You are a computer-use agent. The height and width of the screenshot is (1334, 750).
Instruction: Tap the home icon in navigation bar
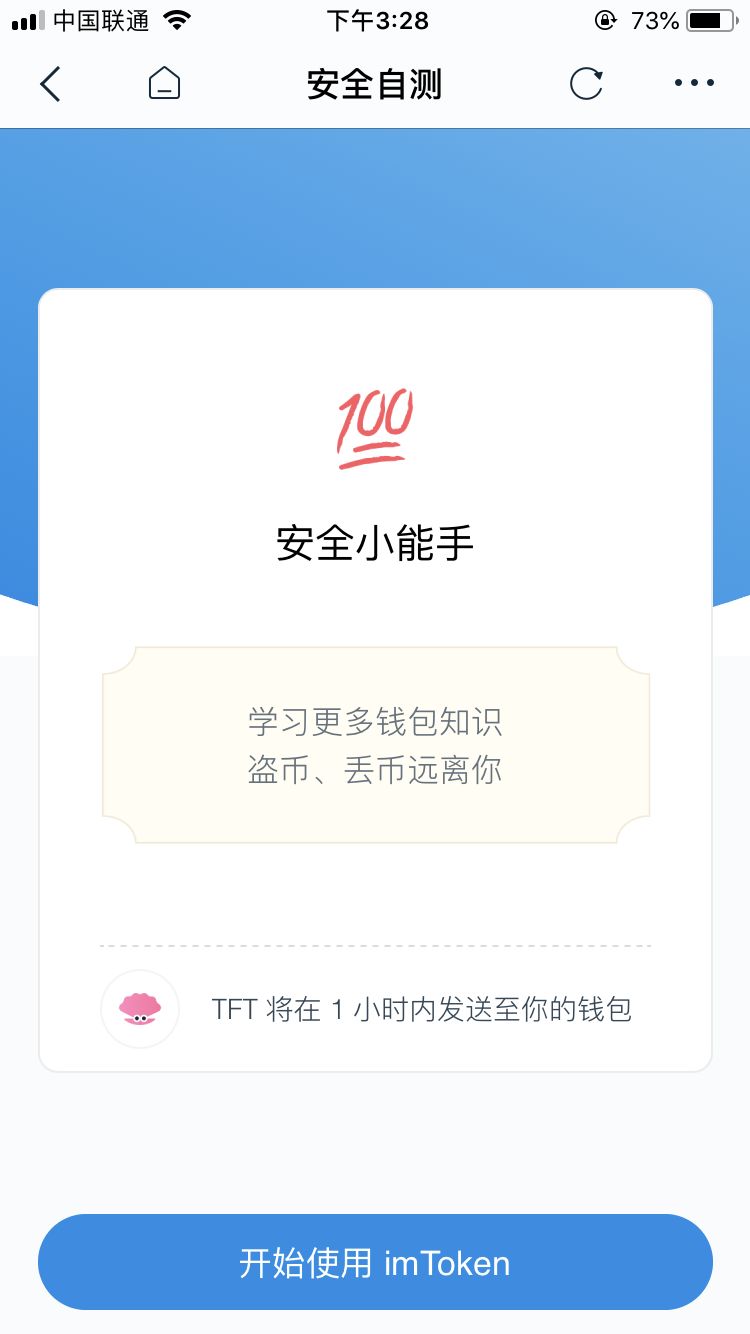coord(163,84)
